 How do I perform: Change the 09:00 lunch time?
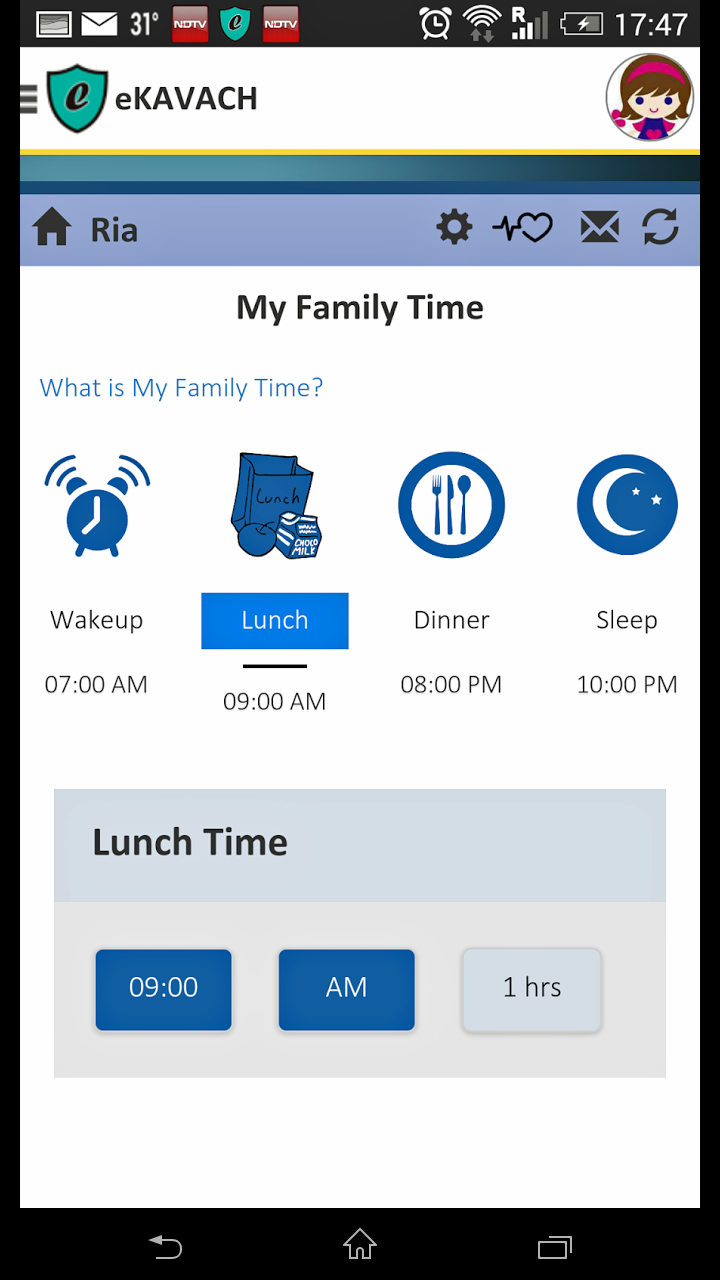tap(164, 988)
